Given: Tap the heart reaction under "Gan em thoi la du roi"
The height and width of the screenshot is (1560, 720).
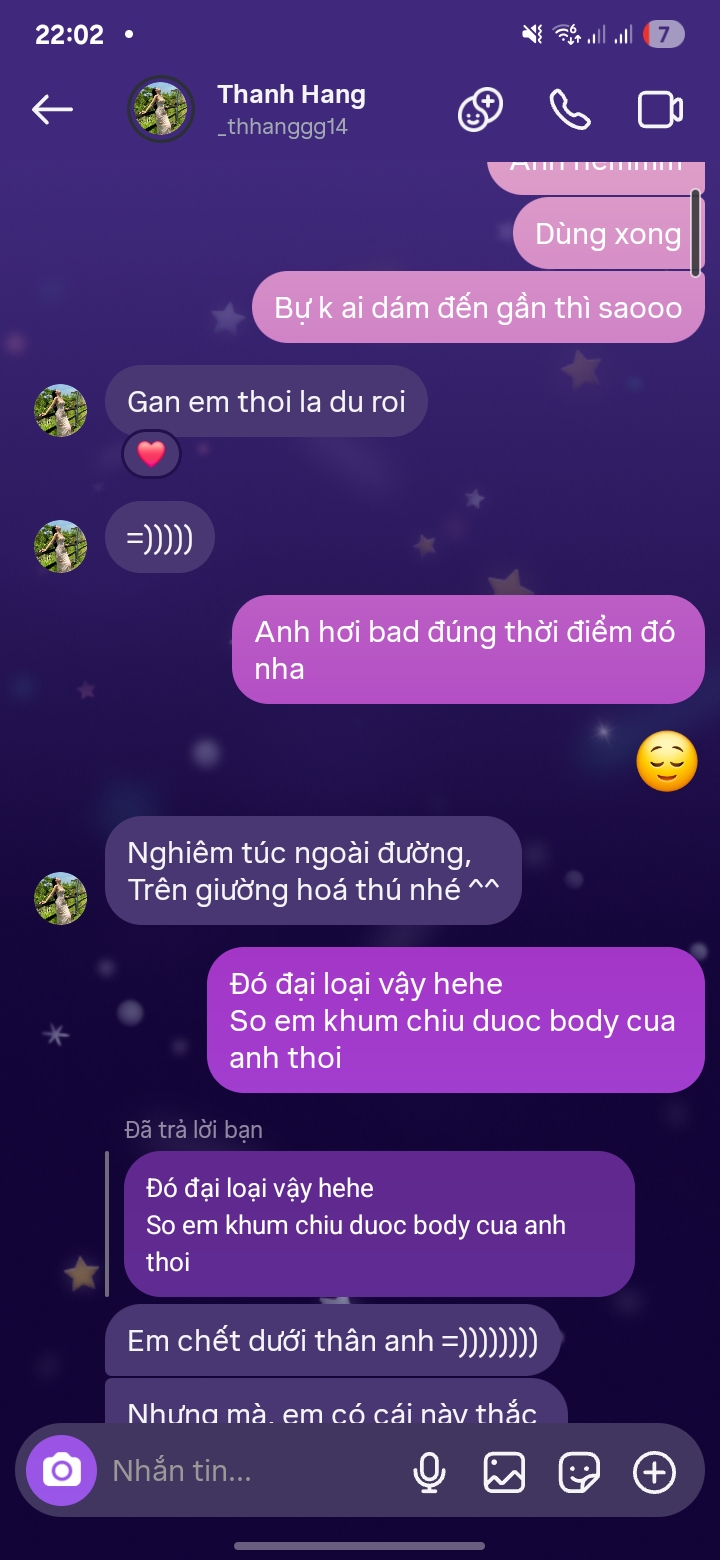Looking at the screenshot, I should 151,454.
